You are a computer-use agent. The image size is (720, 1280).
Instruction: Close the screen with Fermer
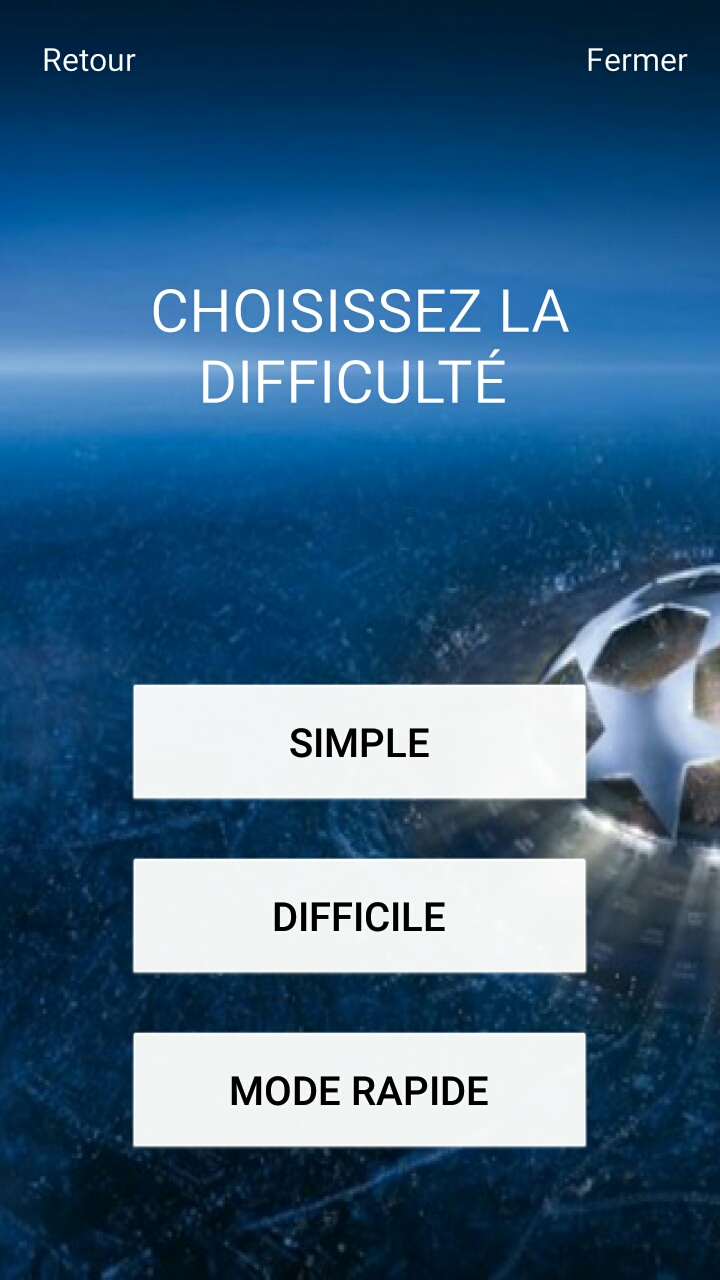pyautogui.click(x=636, y=60)
